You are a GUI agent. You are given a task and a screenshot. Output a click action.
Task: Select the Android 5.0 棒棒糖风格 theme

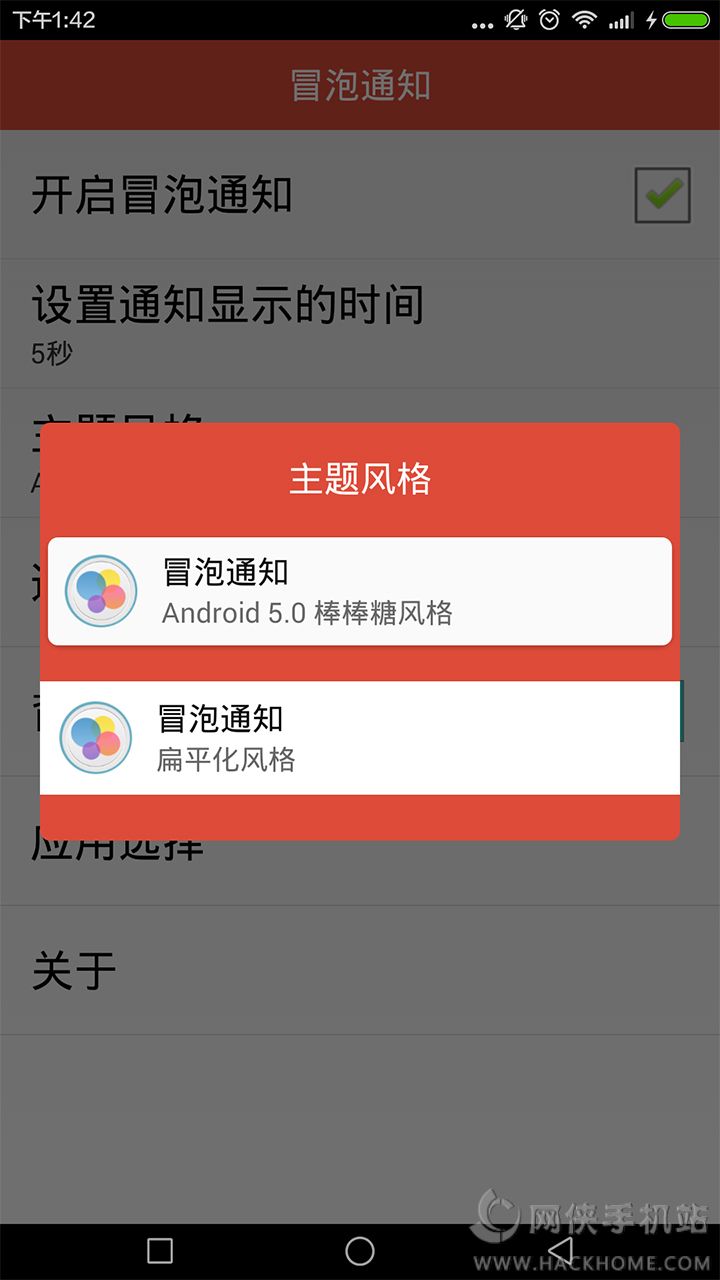(x=360, y=592)
